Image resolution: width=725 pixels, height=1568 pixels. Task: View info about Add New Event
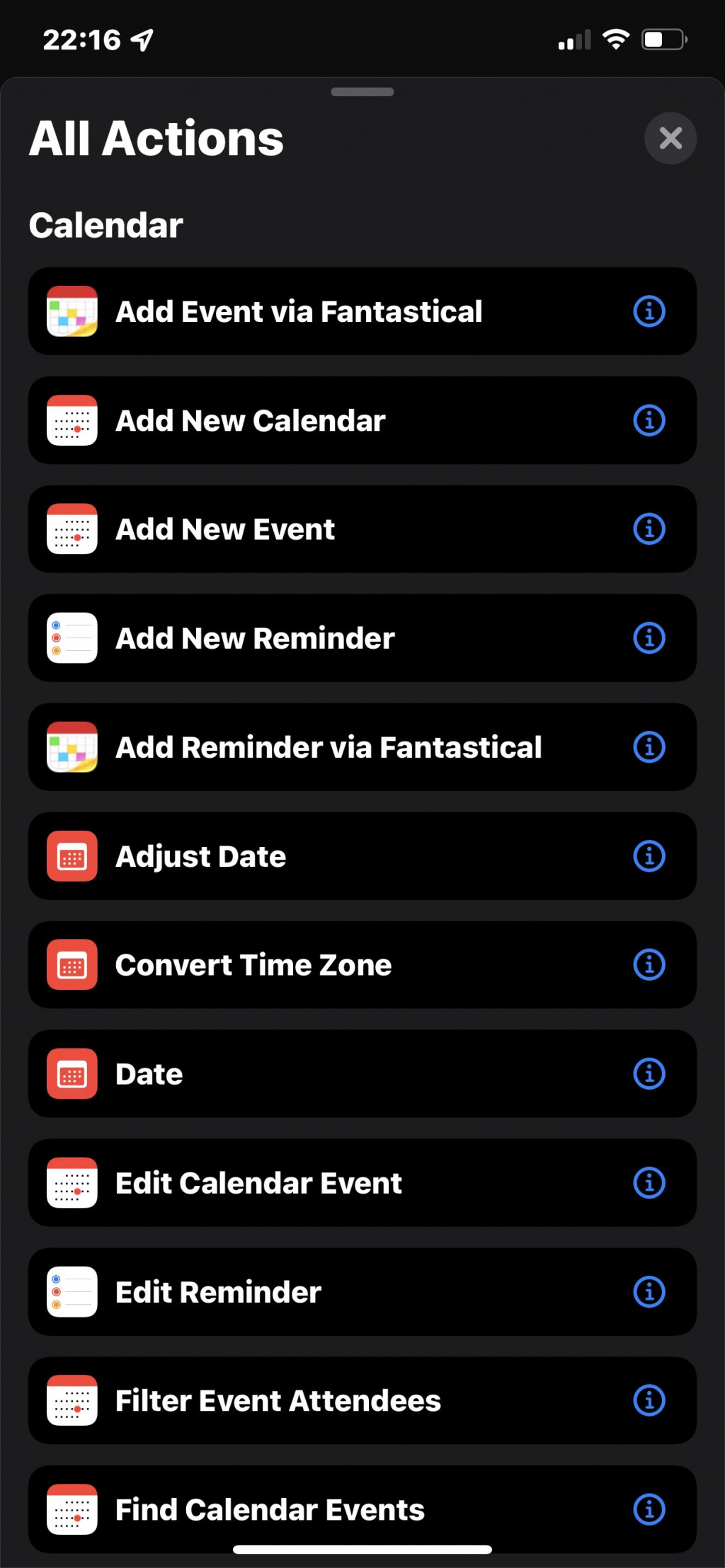coord(649,529)
